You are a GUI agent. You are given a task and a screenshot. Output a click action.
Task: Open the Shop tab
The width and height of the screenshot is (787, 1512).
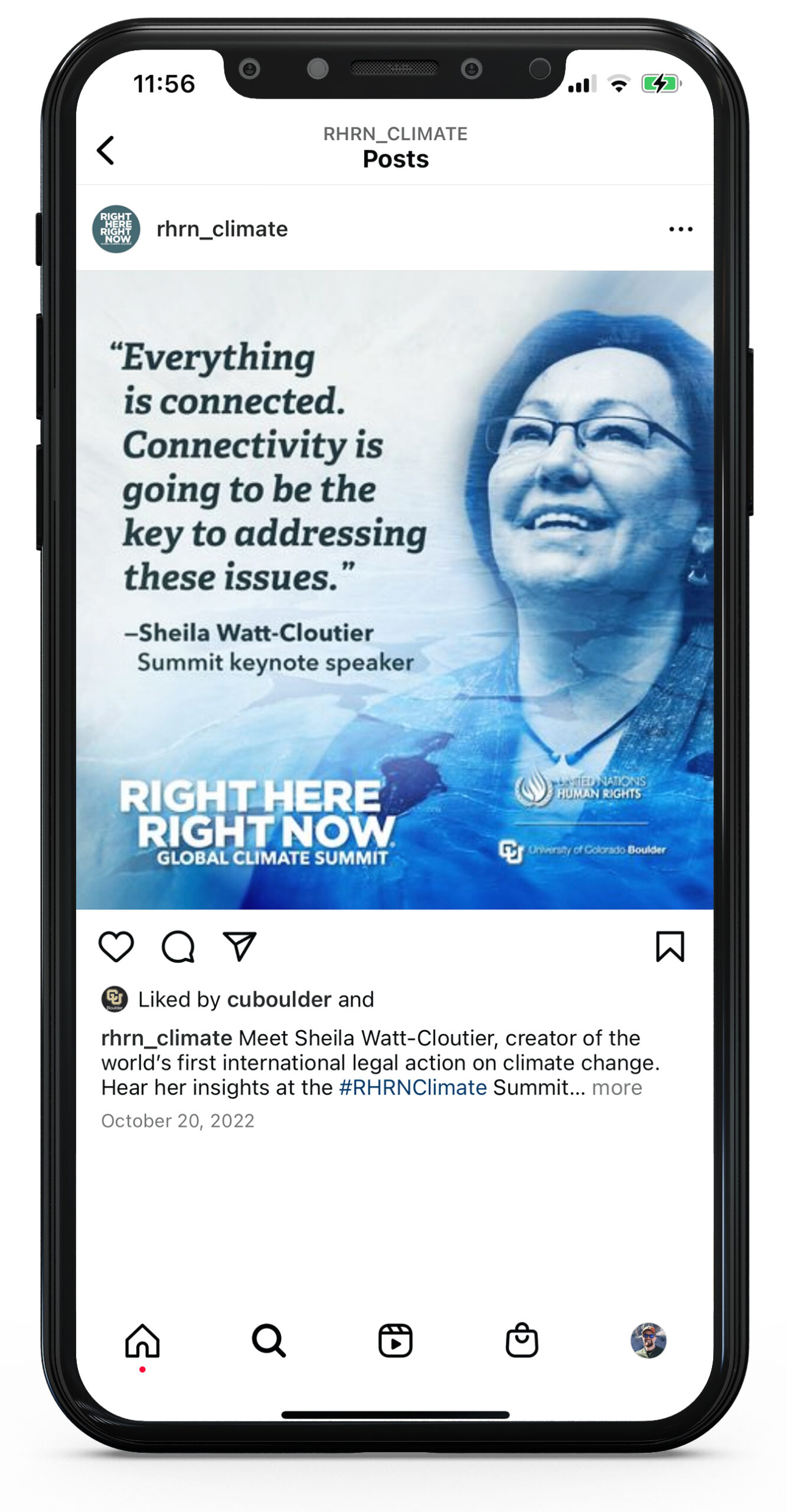522,1340
